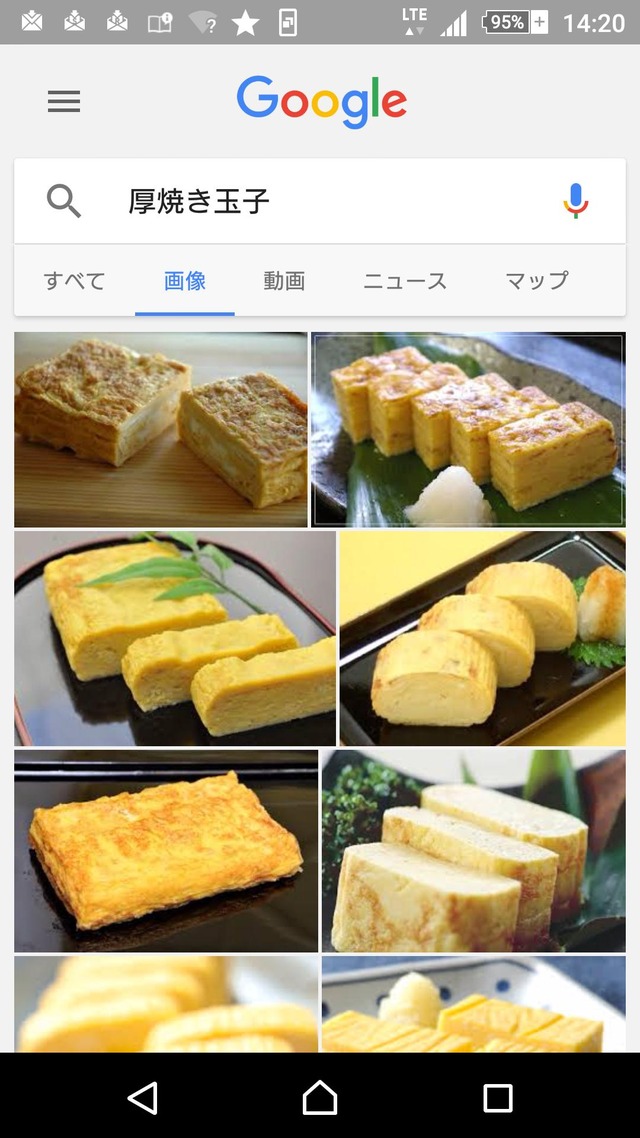Tap the Google logo
640x1138 pixels.
coord(321,101)
